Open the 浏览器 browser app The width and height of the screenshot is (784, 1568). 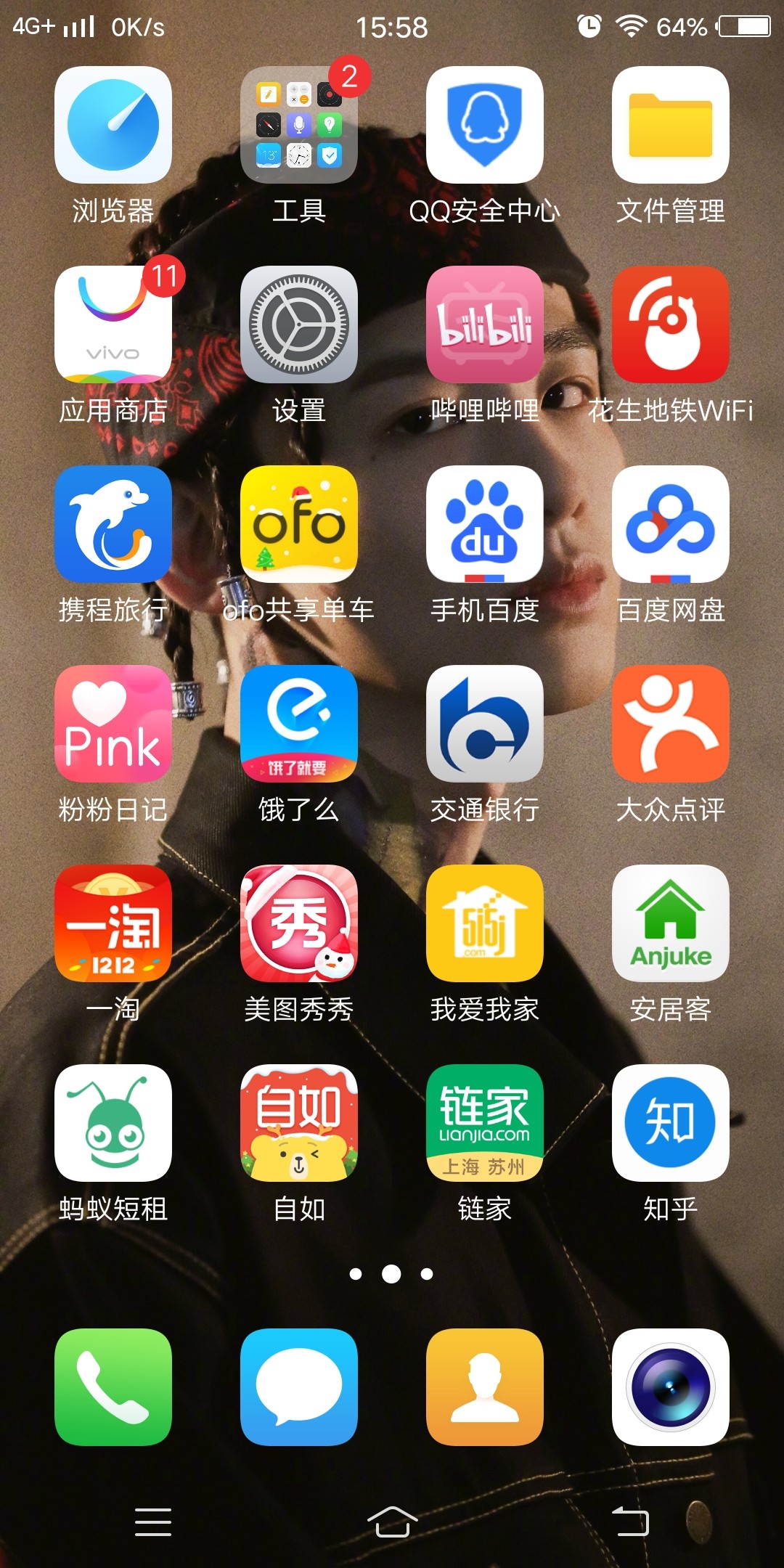point(113,125)
